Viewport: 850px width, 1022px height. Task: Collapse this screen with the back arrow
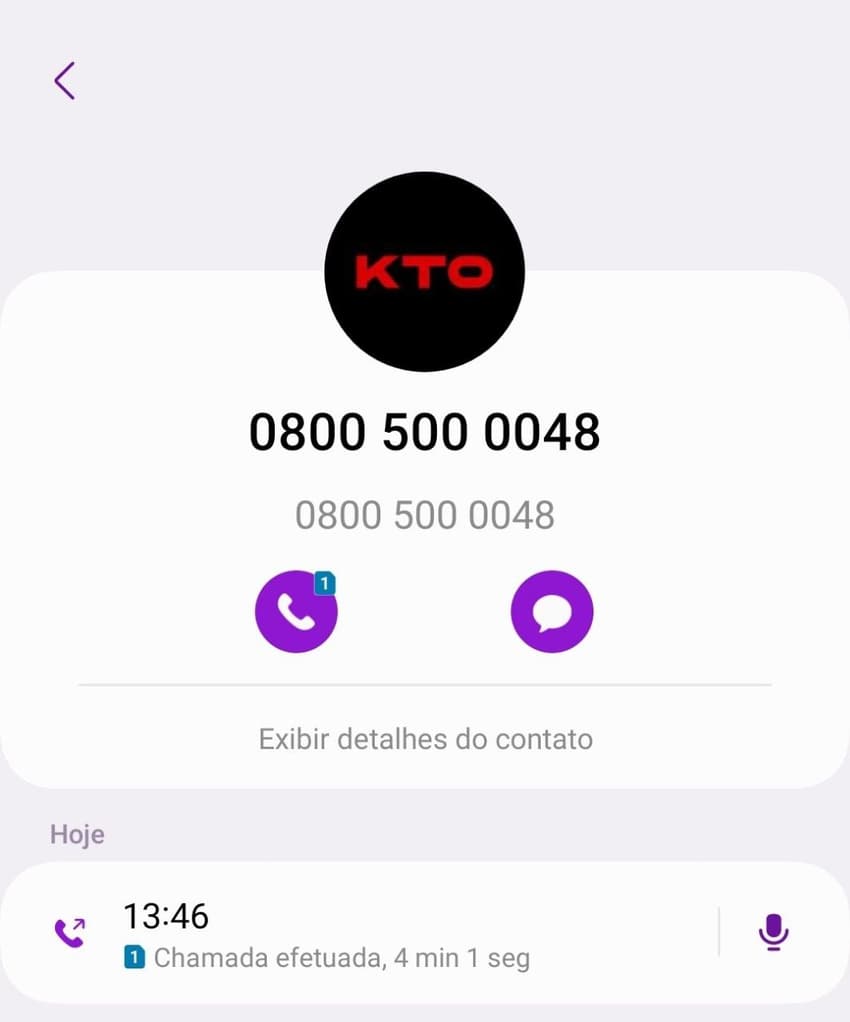tap(63, 81)
